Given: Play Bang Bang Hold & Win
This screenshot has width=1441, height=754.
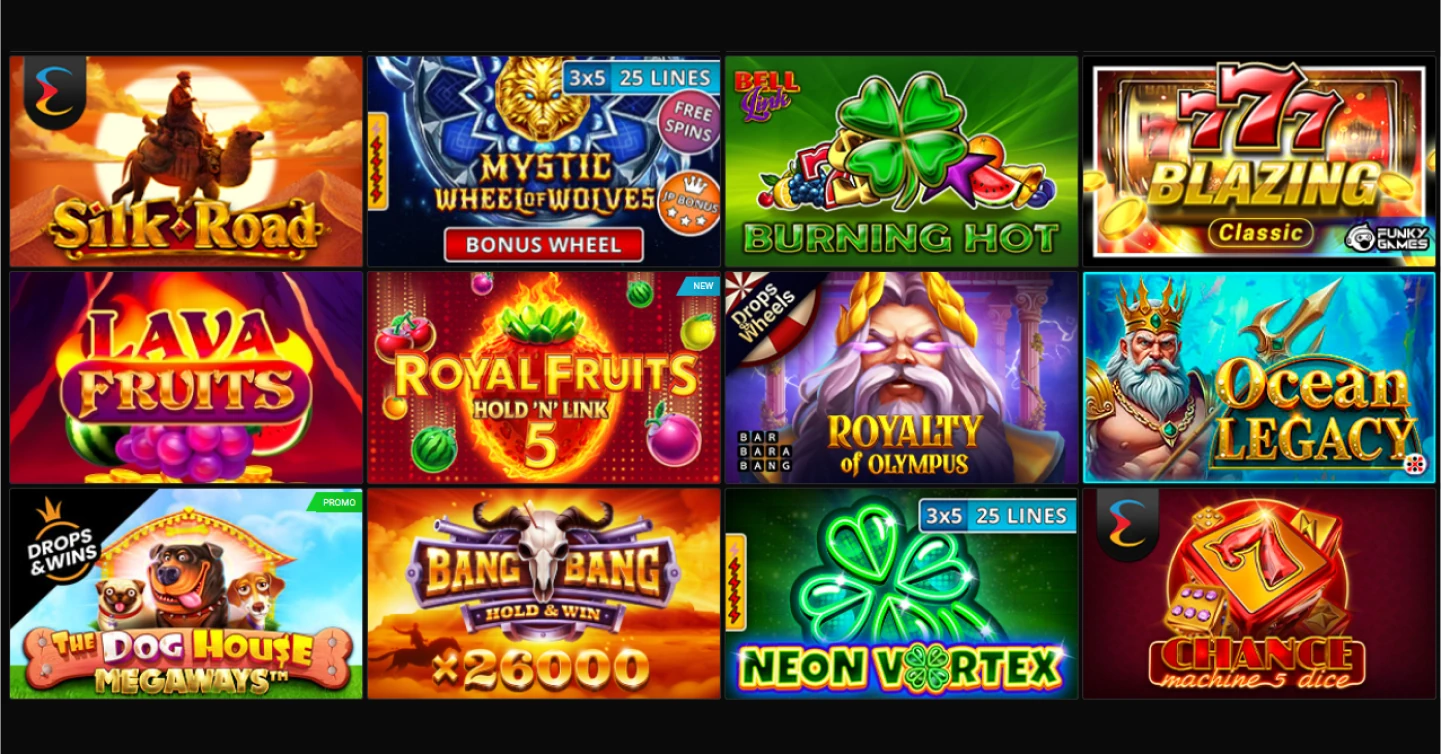Looking at the screenshot, I should (x=543, y=594).
